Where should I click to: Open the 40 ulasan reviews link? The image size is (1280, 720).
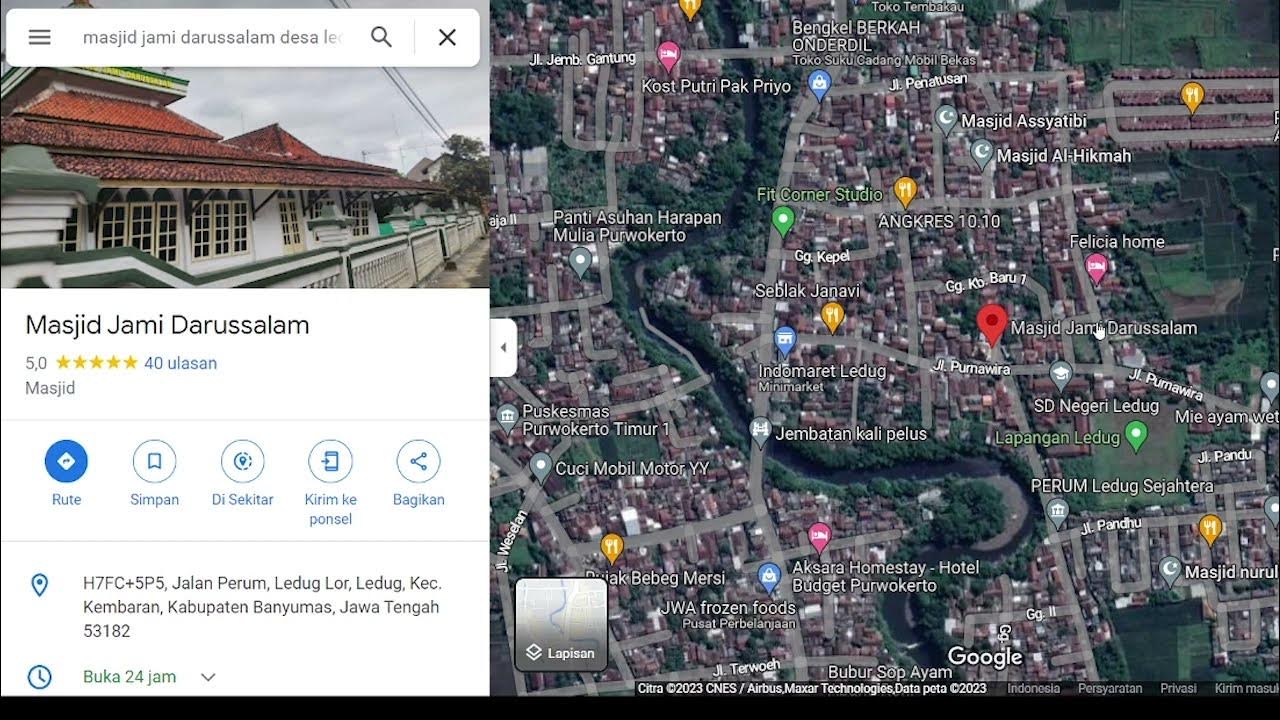pos(180,363)
